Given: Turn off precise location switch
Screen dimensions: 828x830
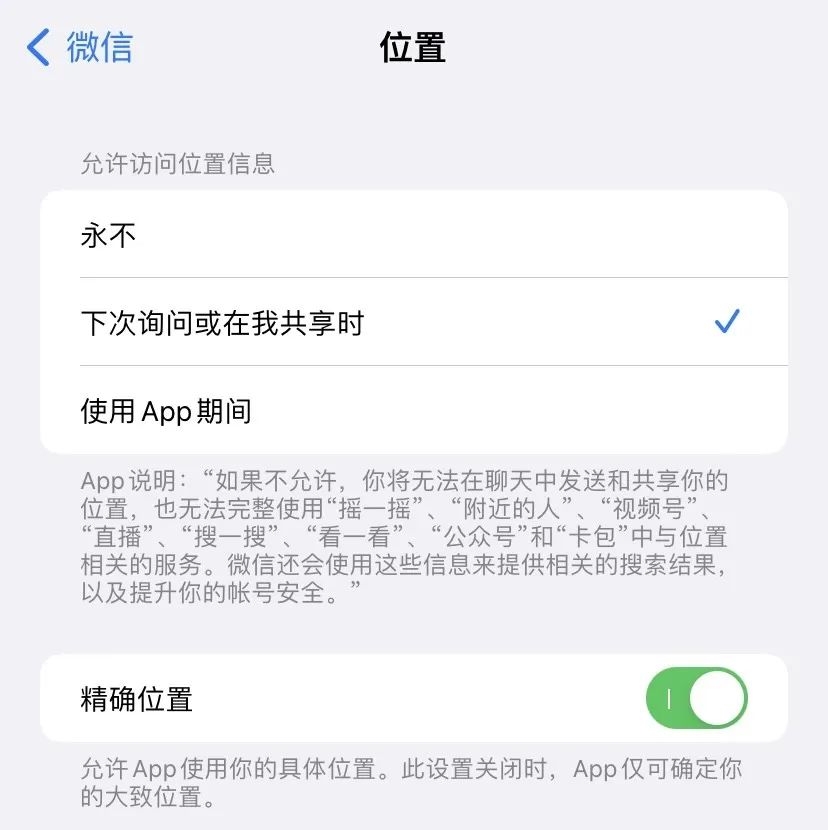Looking at the screenshot, I should click(x=697, y=699).
